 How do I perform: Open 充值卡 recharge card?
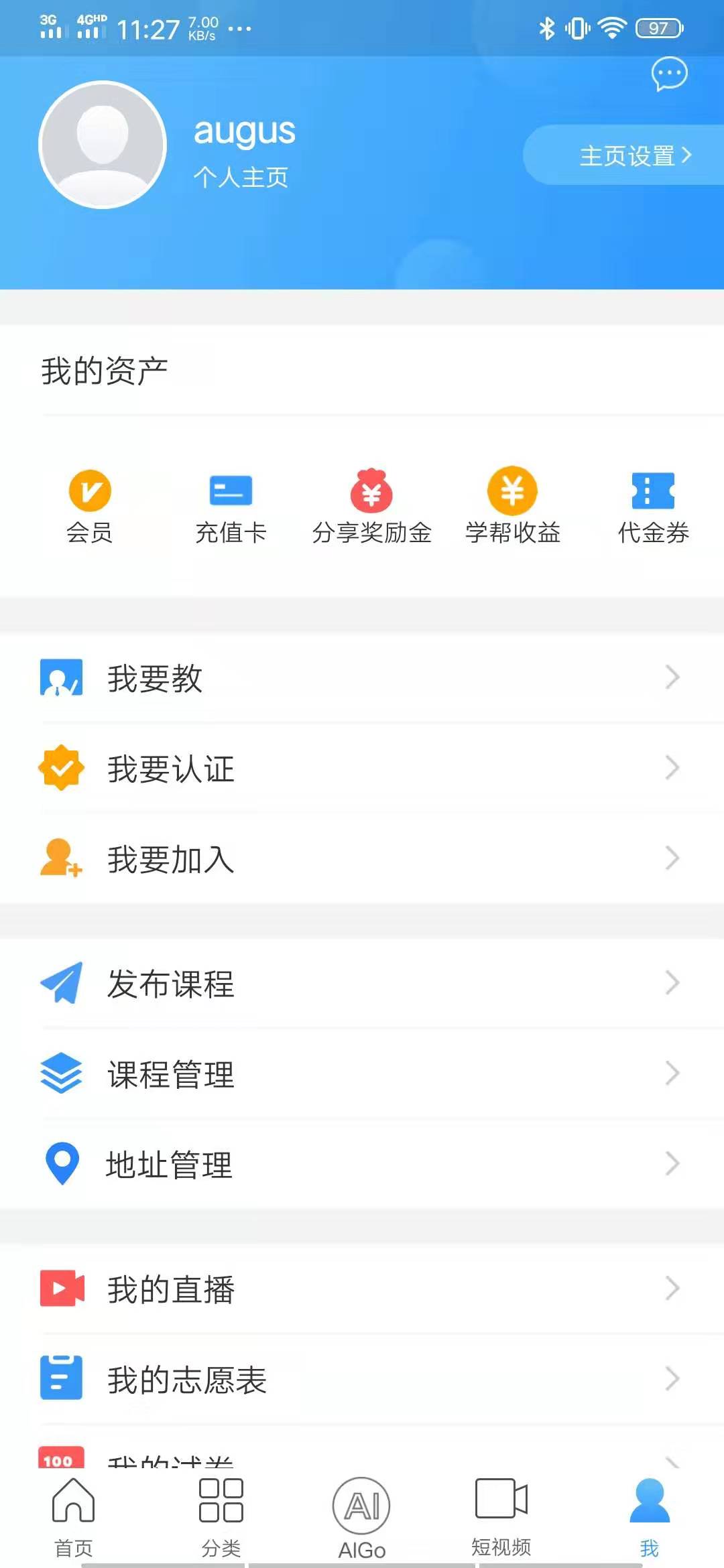(231, 506)
